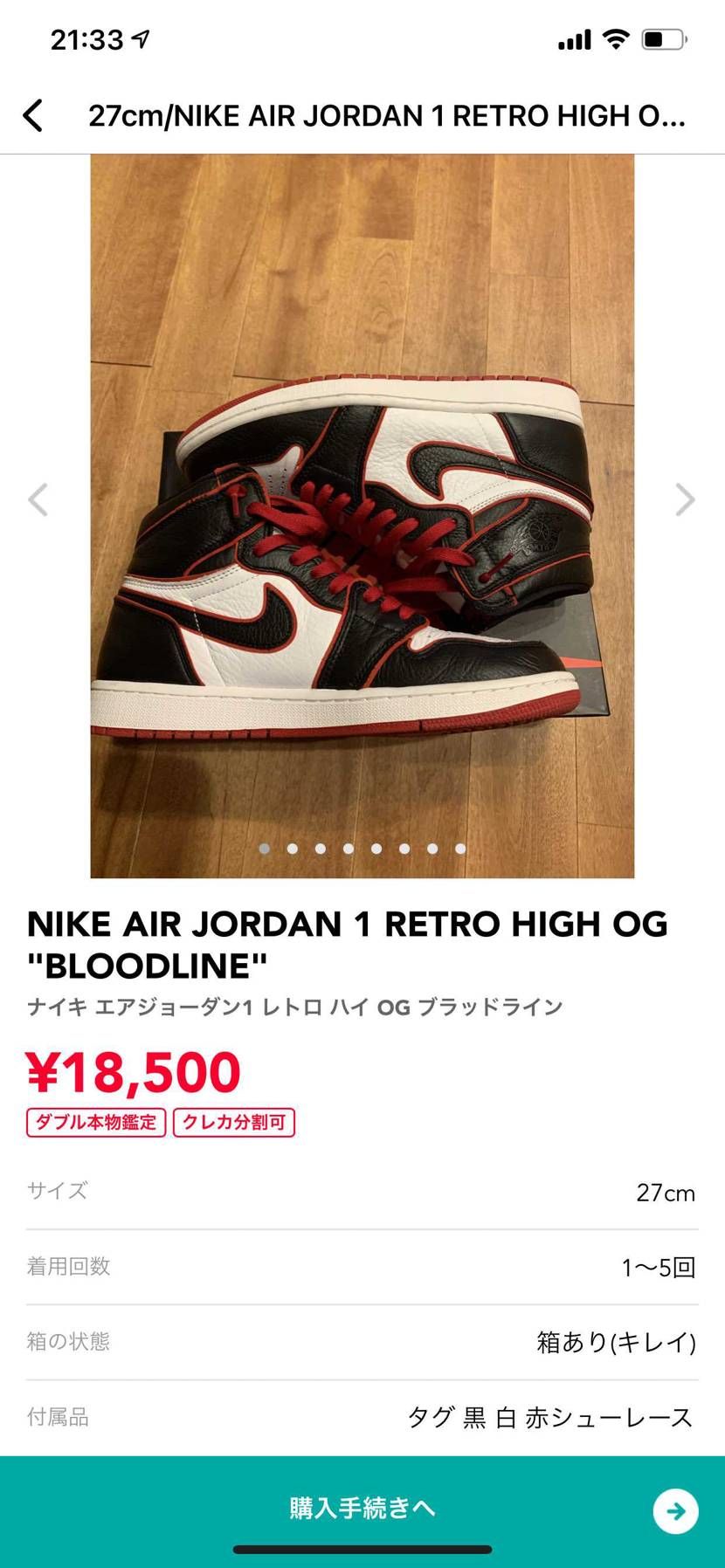Tap the arrow icon inside the purchase button
Image resolution: width=725 pixels, height=1568 pixels.
(x=675, y=1510)
